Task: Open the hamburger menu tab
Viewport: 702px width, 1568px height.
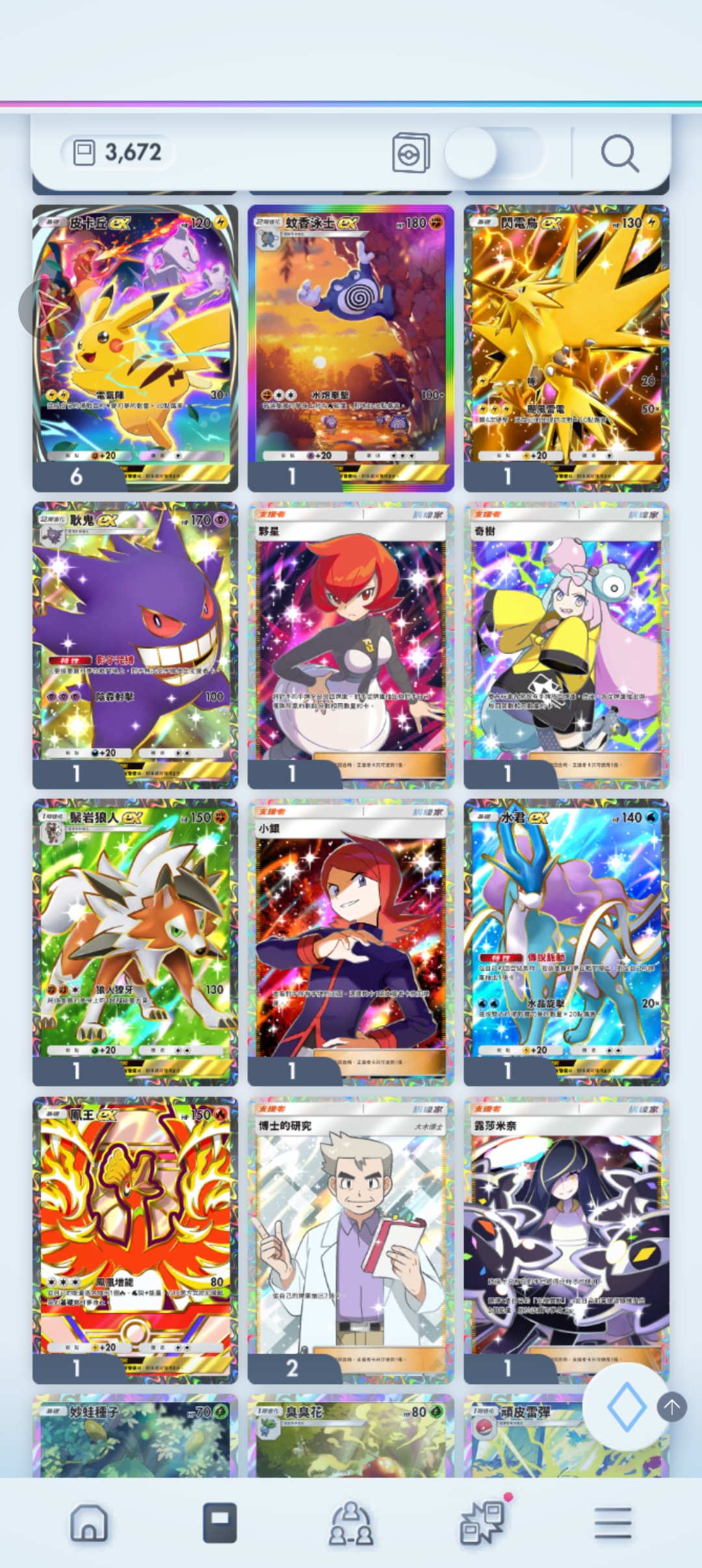Action: [x=613, y=1522]
